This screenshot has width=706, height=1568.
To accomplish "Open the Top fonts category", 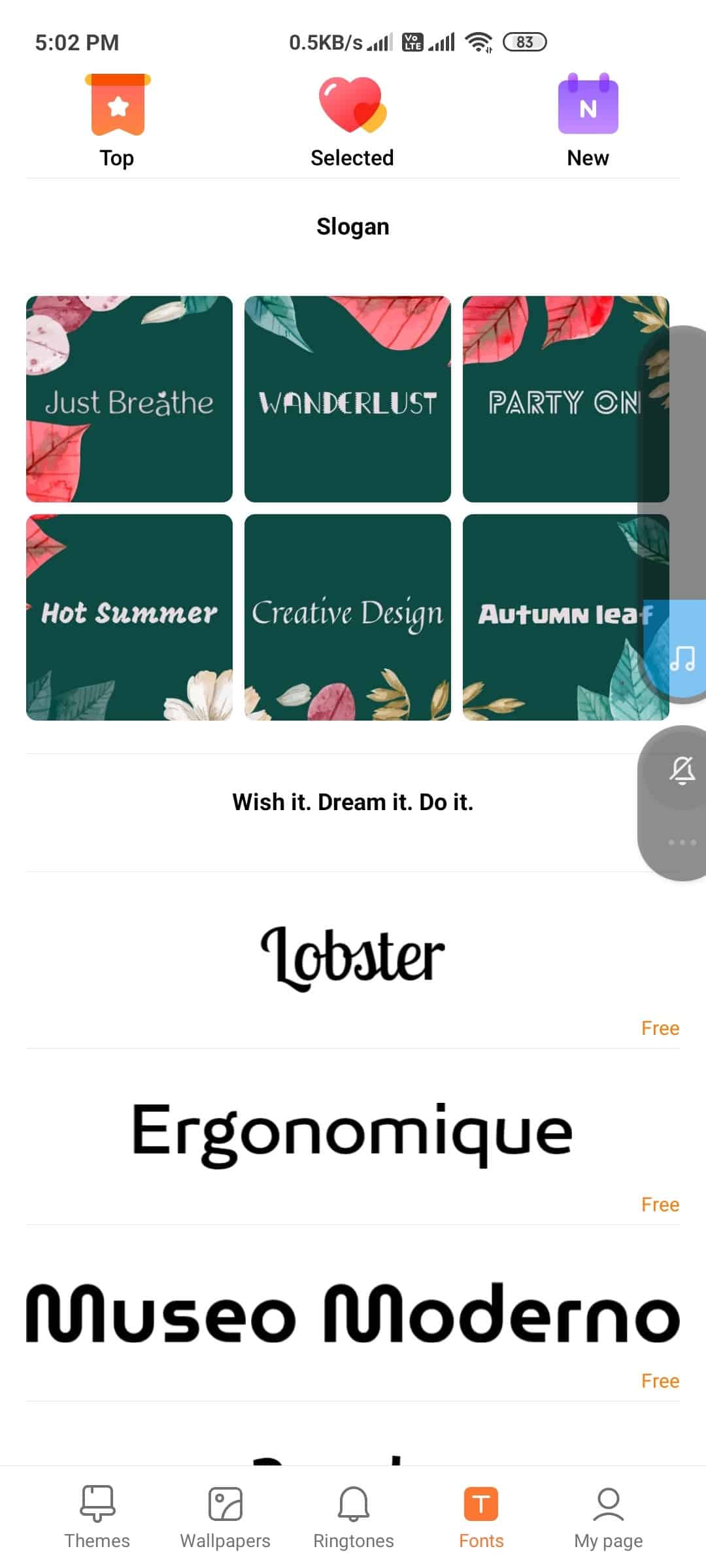I will [117, 122].
